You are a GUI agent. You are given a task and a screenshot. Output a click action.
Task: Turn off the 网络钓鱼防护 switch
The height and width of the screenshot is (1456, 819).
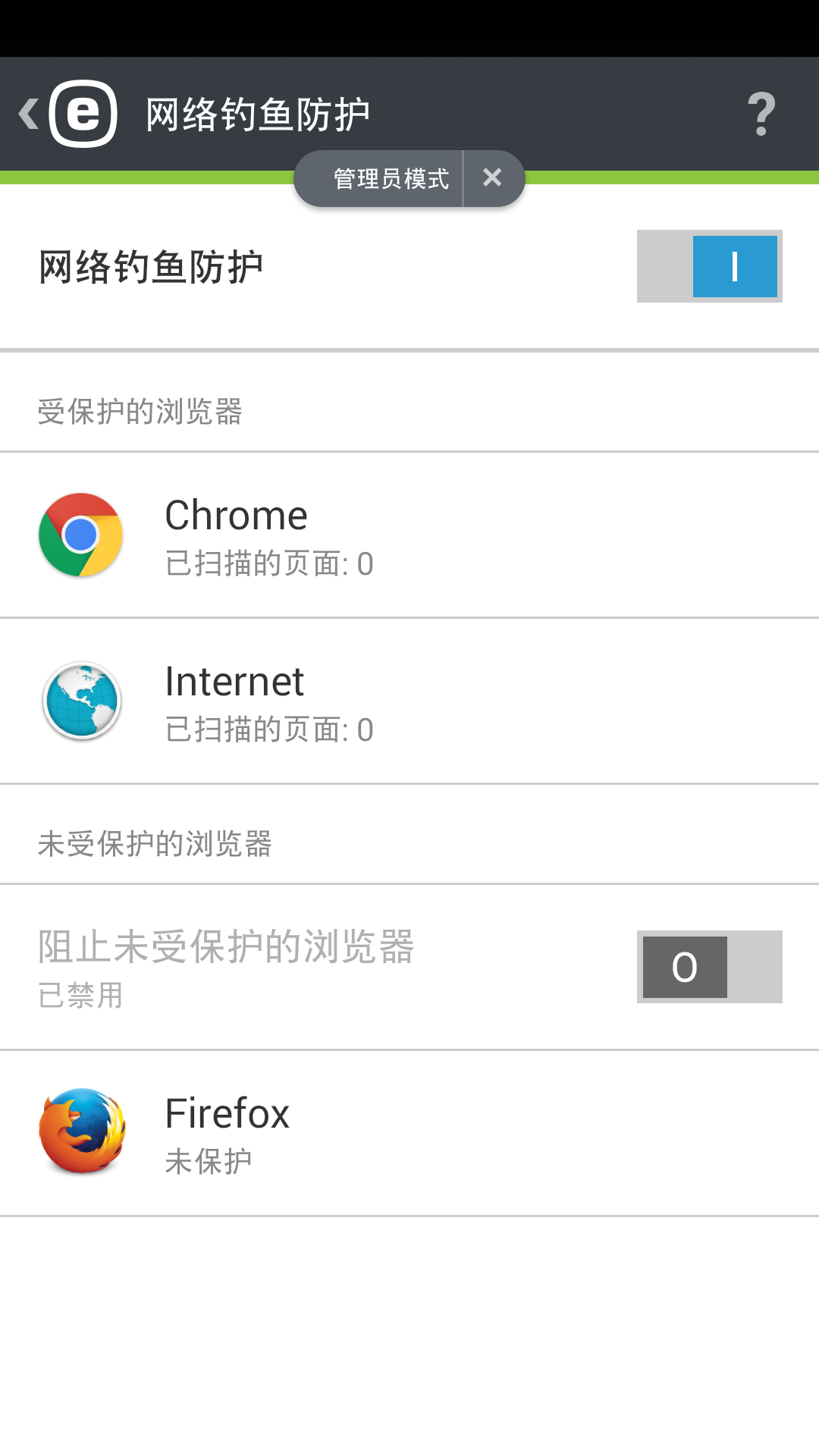point(709,266)
